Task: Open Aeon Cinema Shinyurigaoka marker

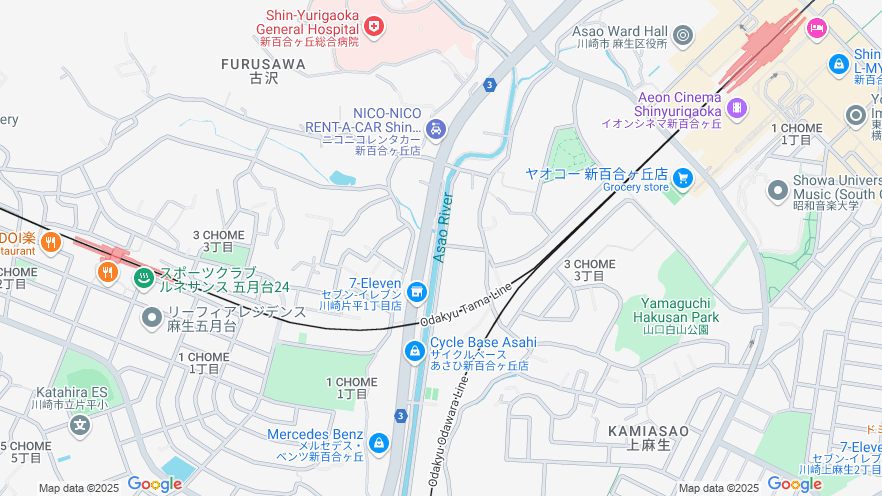Action: (x=737, y=106)
